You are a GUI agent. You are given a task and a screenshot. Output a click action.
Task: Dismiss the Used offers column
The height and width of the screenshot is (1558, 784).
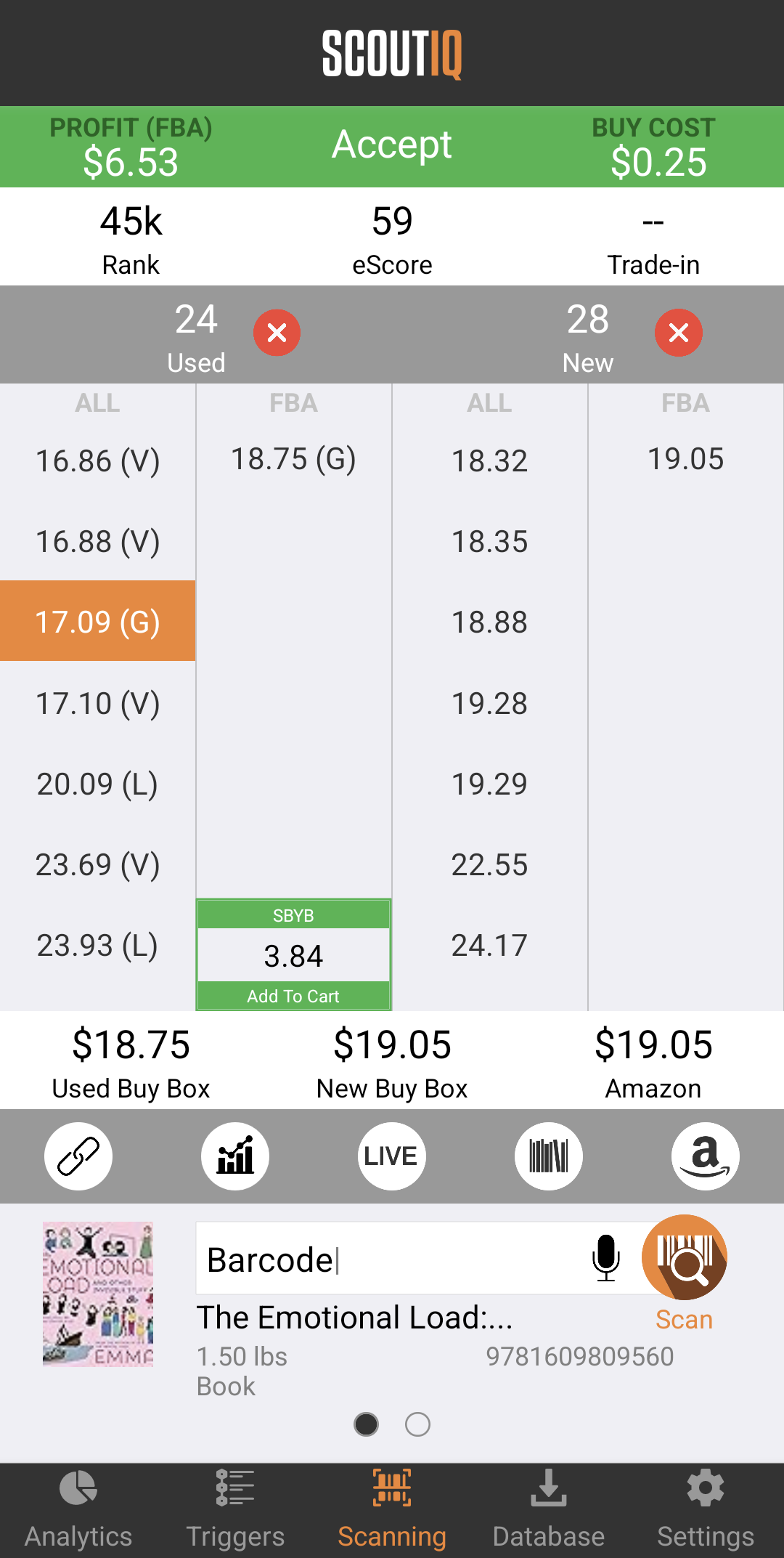pyautogui.click(x=277, y=333)
